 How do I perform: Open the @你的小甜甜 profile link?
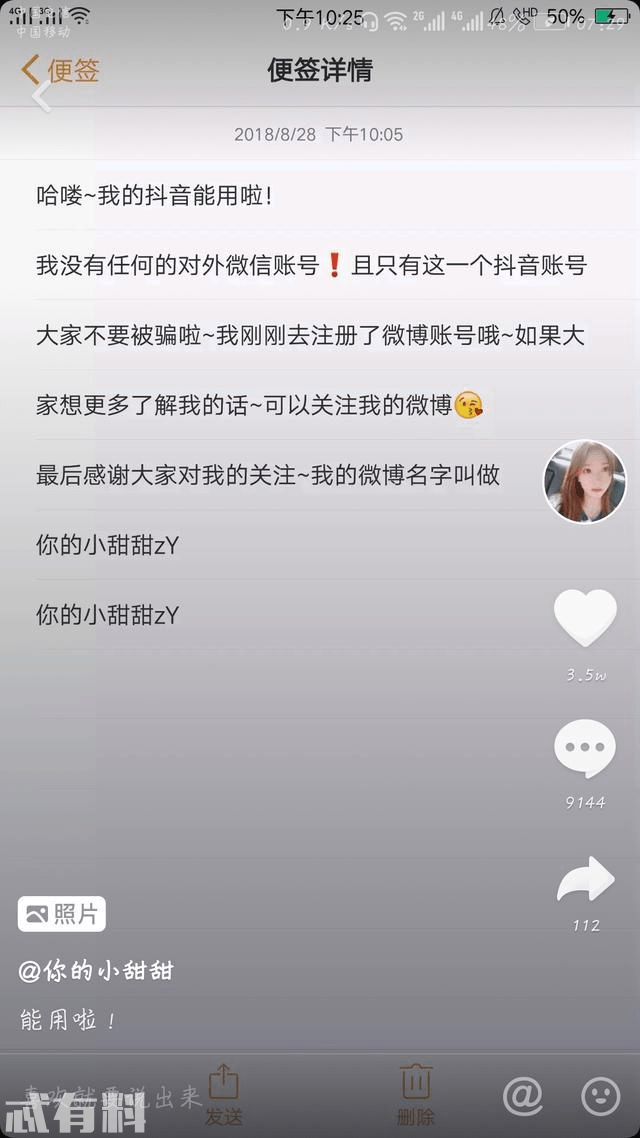pos(96,970)
